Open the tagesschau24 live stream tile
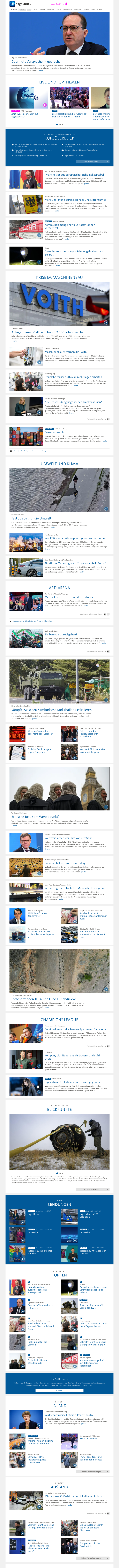Image resolution: width=119 pixels, height=1568 pixels. point(24,97)
